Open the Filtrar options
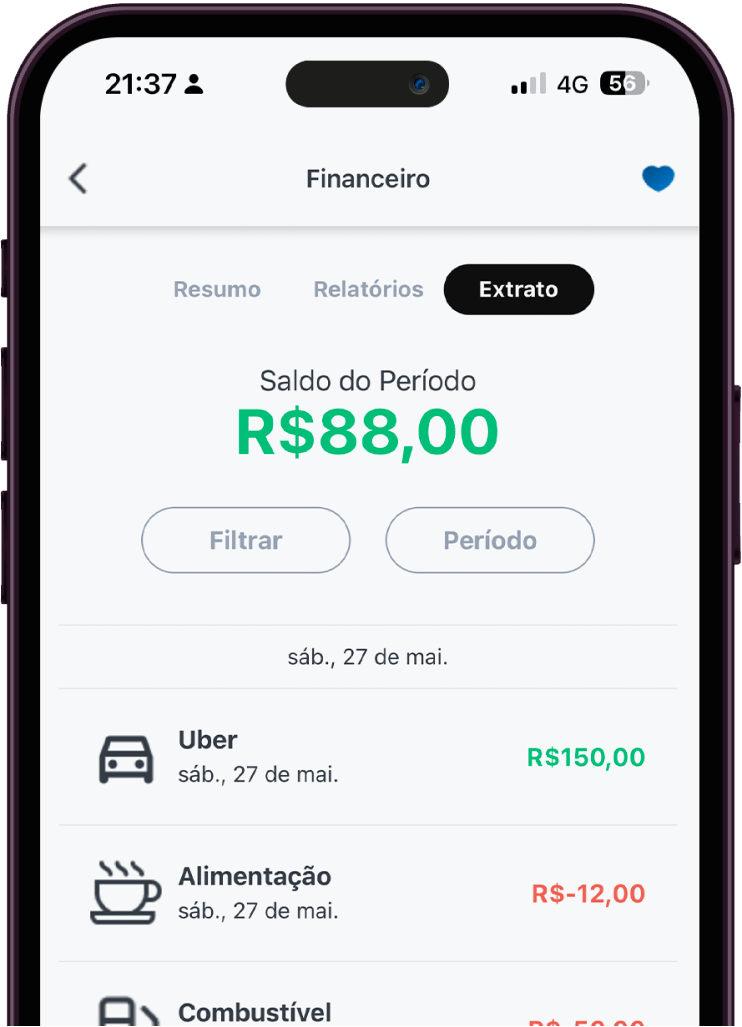 246,540
